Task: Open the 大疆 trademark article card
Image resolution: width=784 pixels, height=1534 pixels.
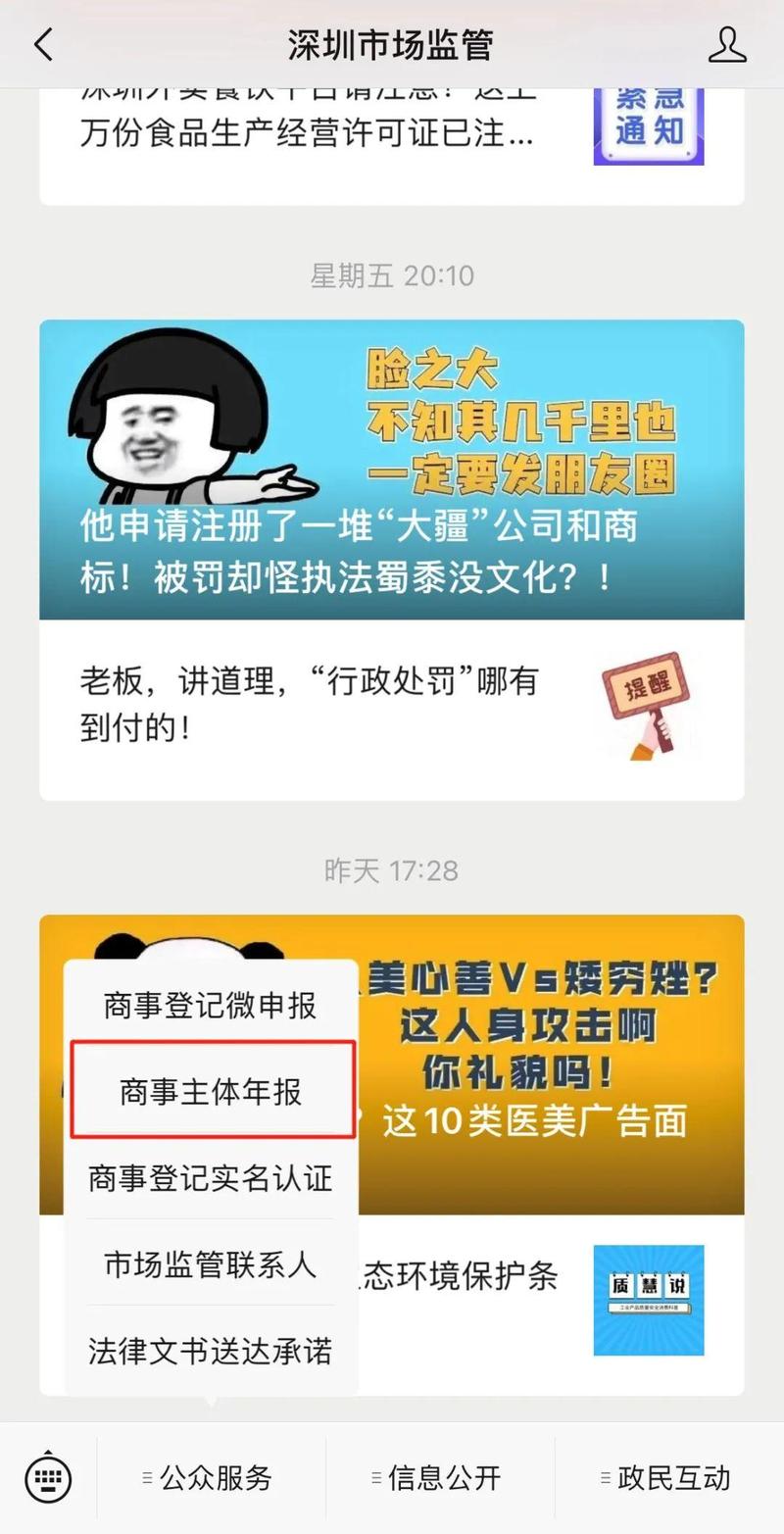Action: pyautogui.click(x=392, y=469)
